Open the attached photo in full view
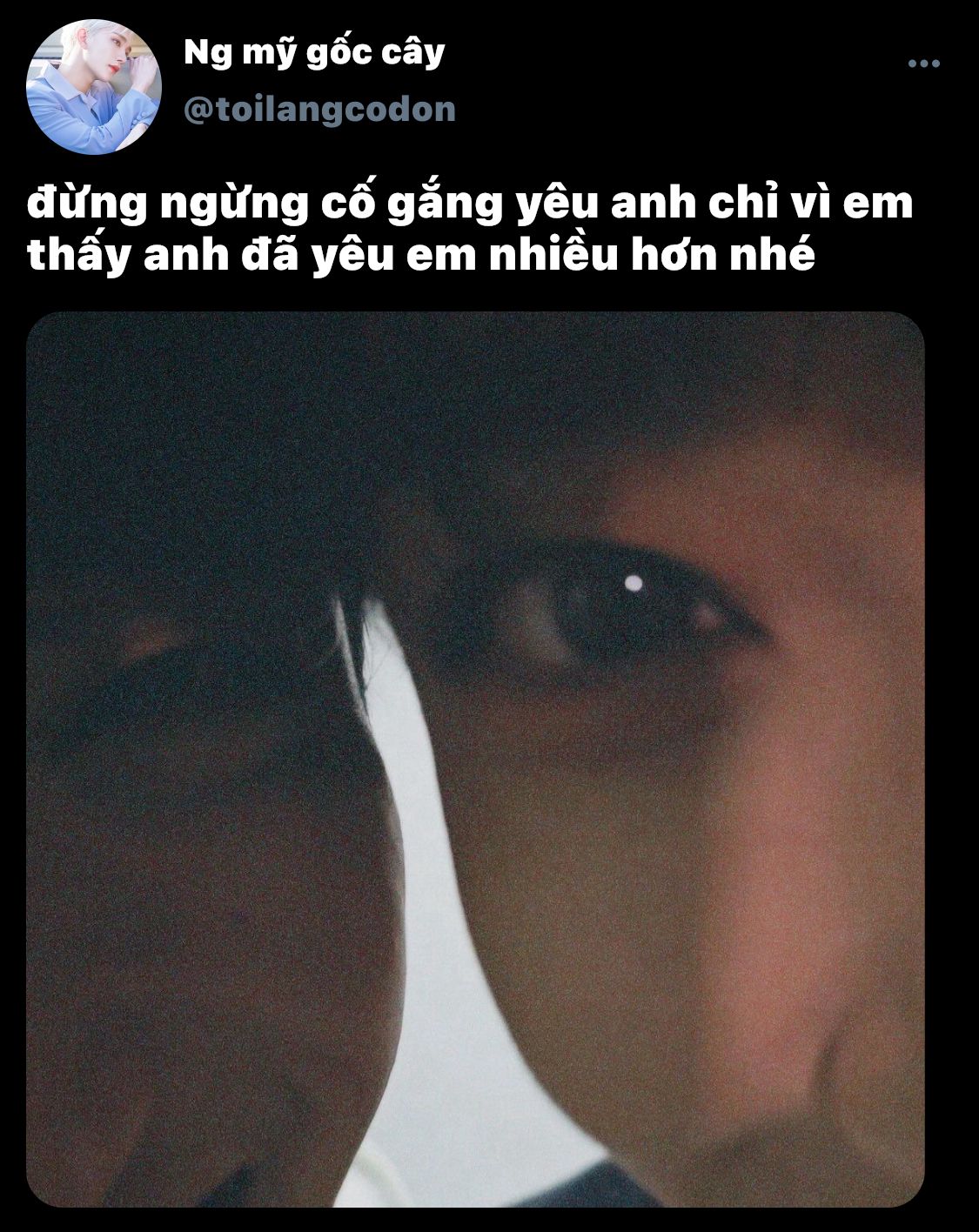The image size is (979, 1232). pyautogui.click(x=475, y=760)
